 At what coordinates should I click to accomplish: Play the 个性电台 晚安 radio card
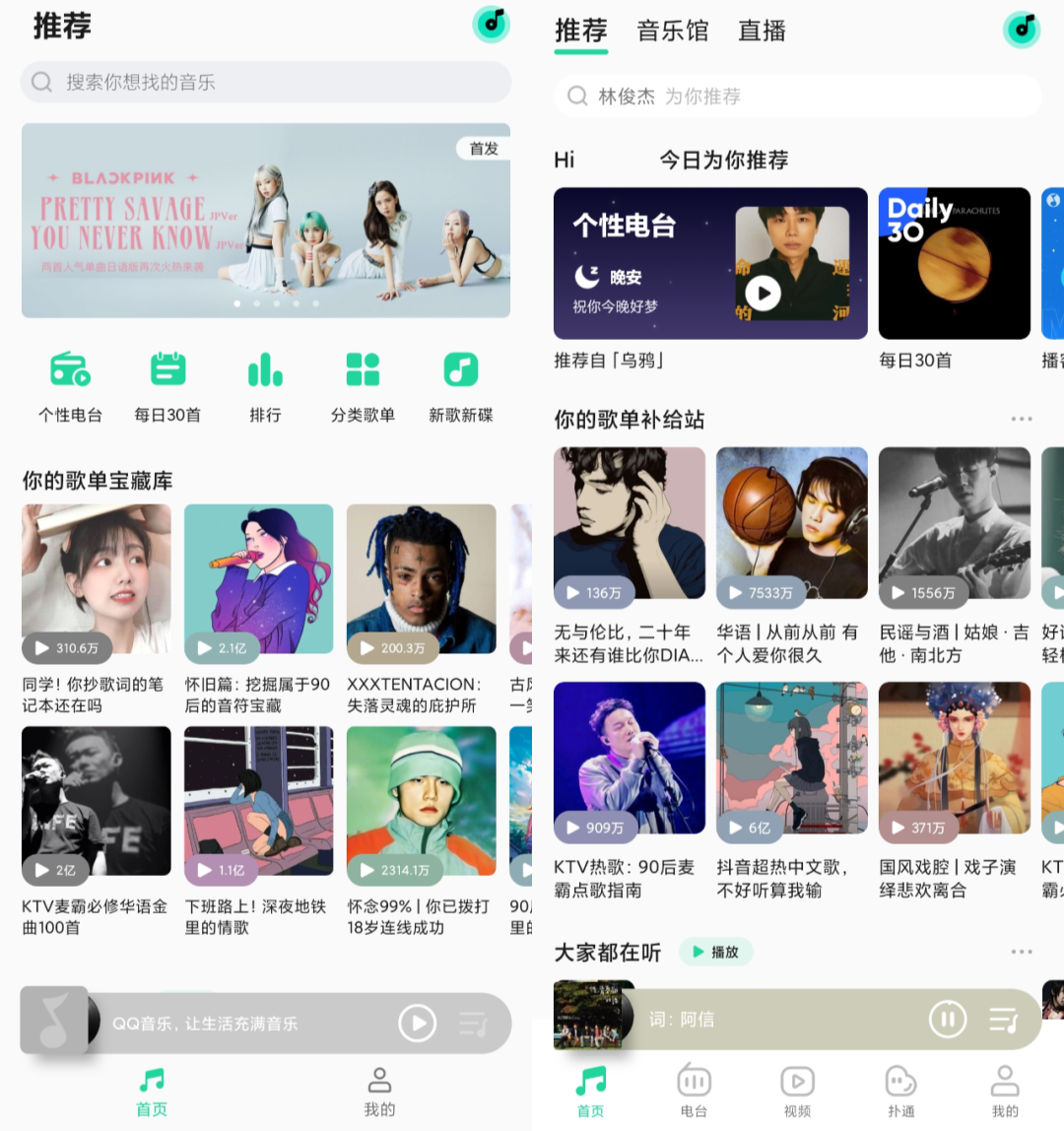pos(763,293)
